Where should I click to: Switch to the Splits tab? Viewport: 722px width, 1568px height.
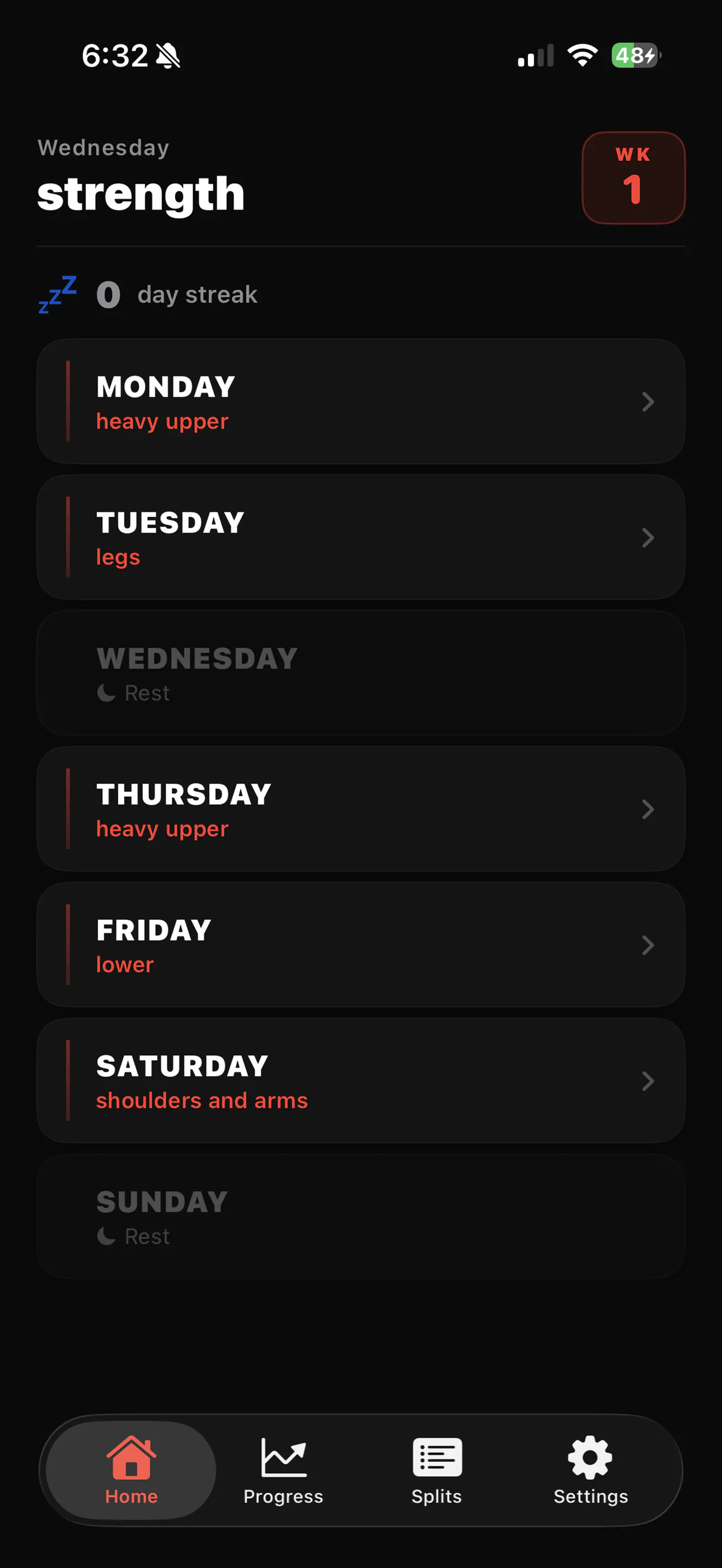[436, 1470]
